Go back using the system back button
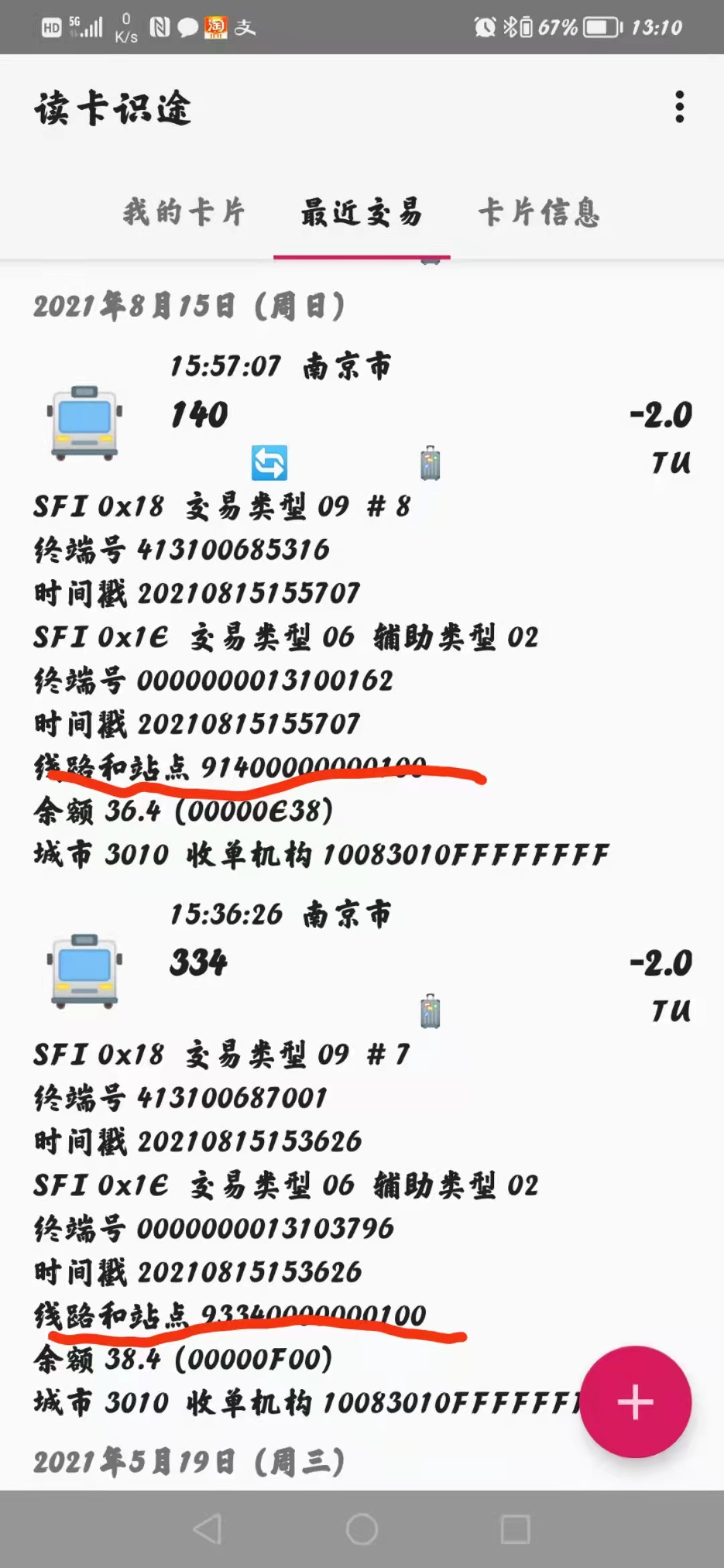Image resolution: width=724 pixels, height=1568 pixels. point(207,1529)
